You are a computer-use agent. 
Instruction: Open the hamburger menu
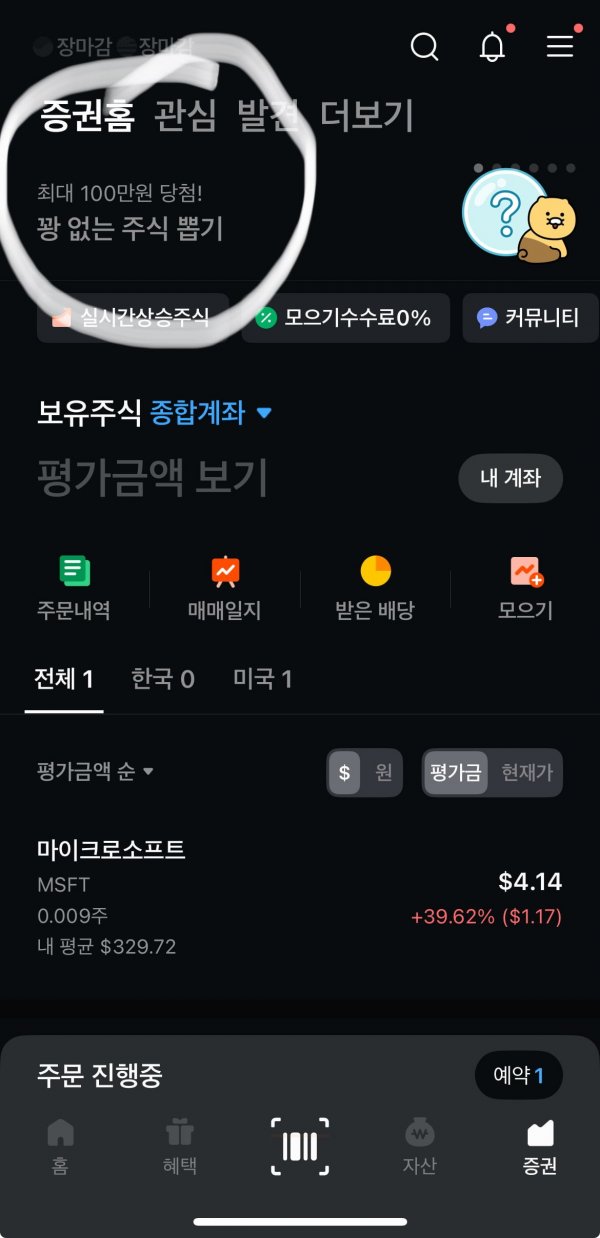pos(560,47)
